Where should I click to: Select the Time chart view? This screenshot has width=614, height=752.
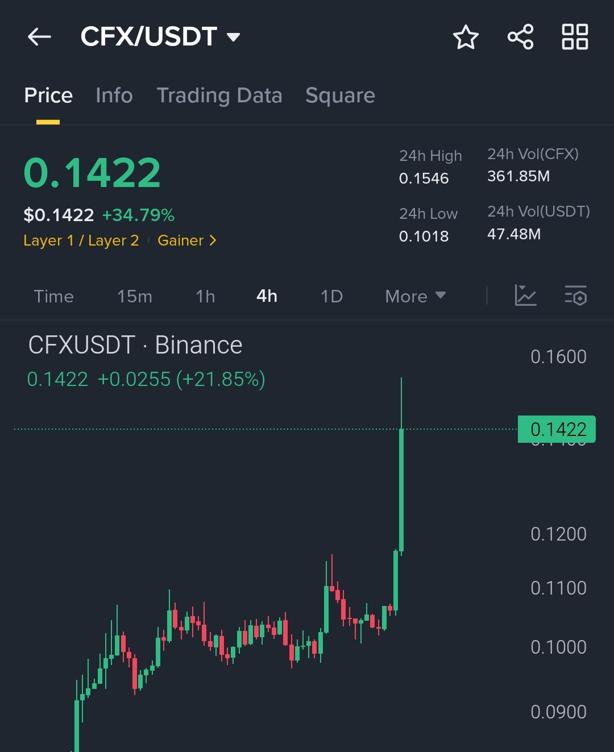tap(54, 296)
